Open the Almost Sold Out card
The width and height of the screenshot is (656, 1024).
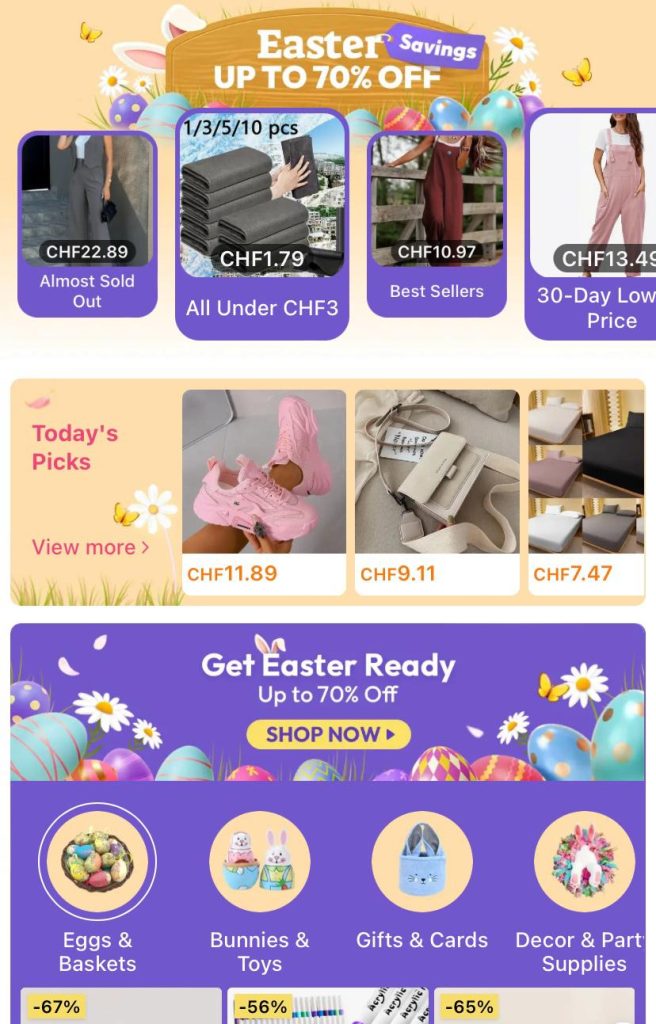click(x=87, y=224)
